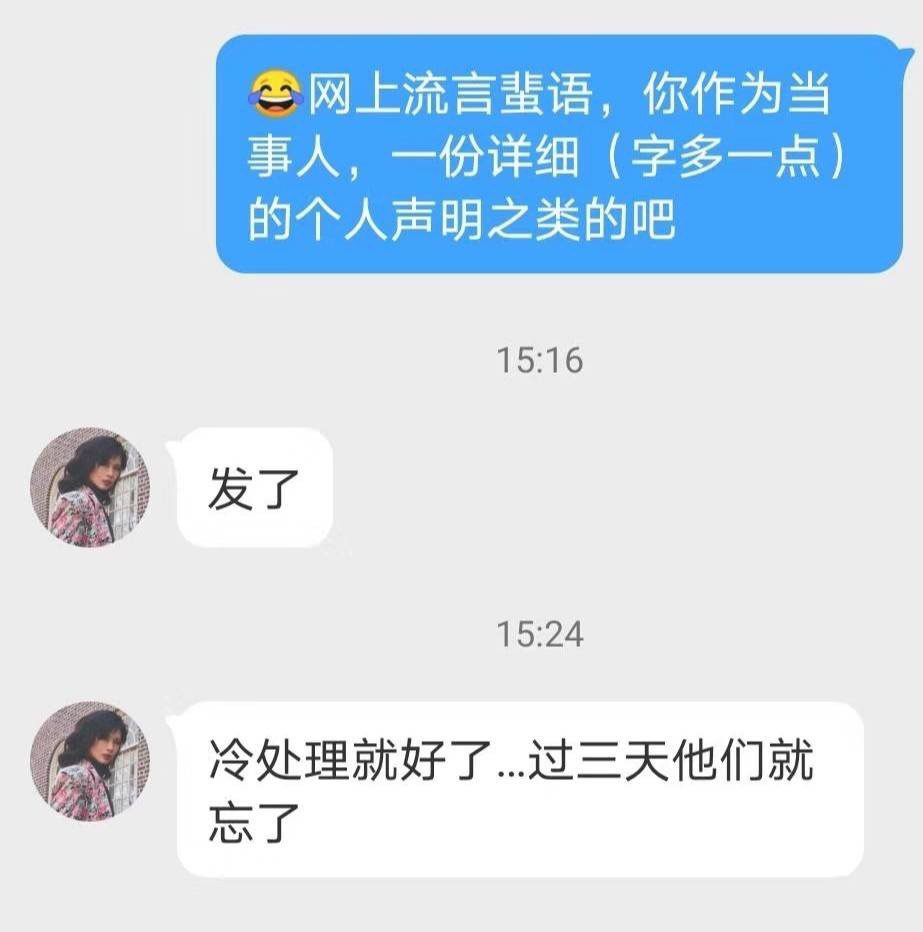Open sender's avatar beside the 发了 message
Screen dimensions: 923x932
[90, 487]
